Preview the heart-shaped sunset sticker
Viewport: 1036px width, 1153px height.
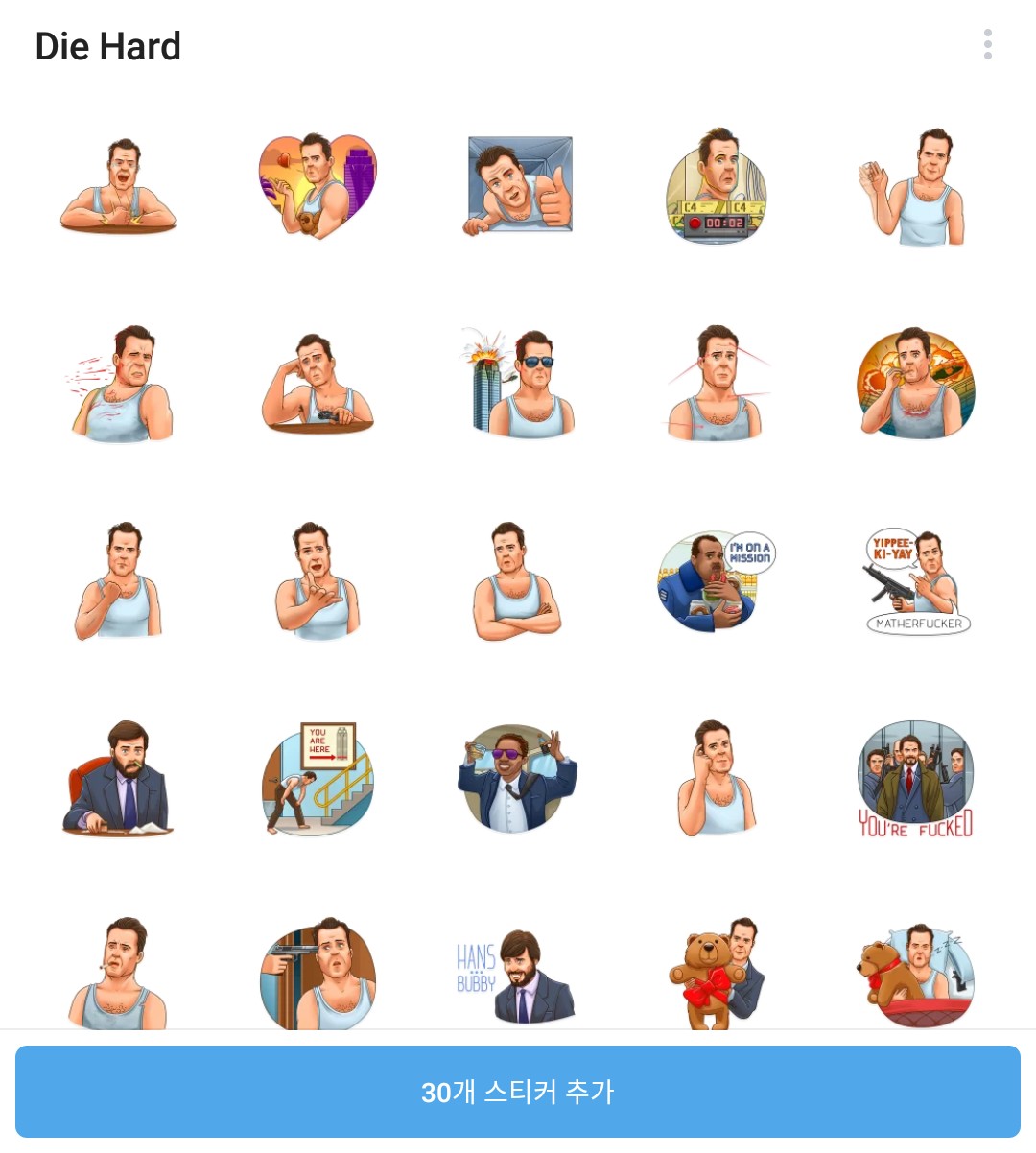tap(318, 185)
